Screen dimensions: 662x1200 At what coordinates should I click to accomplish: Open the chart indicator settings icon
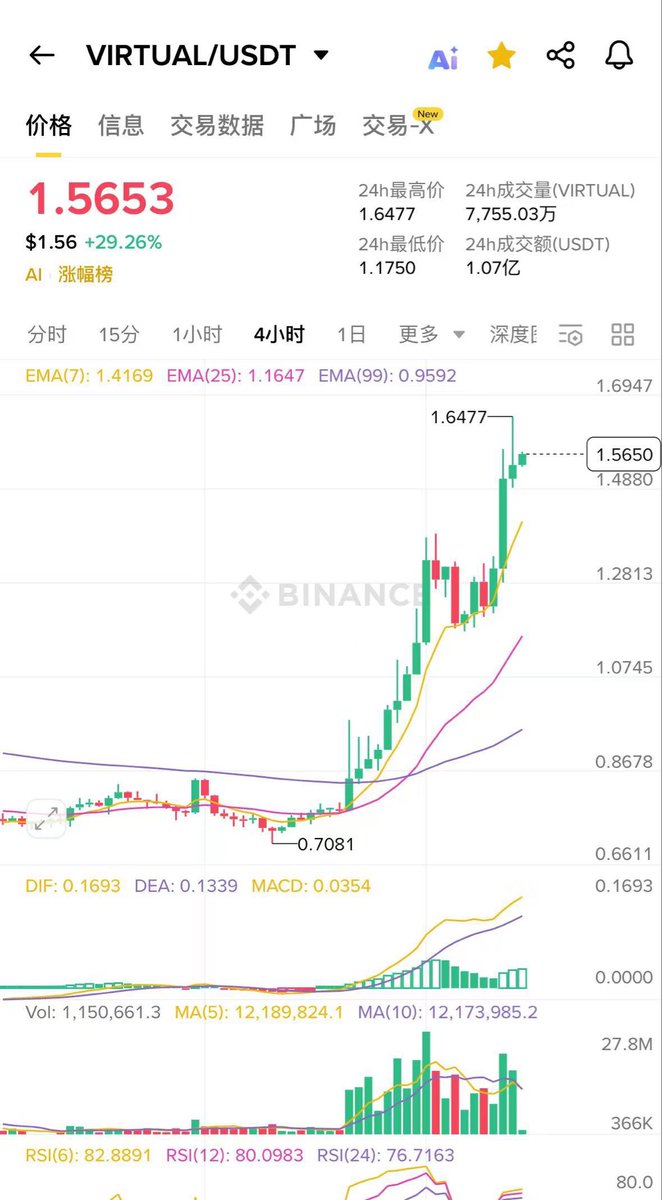coord(571,335)
